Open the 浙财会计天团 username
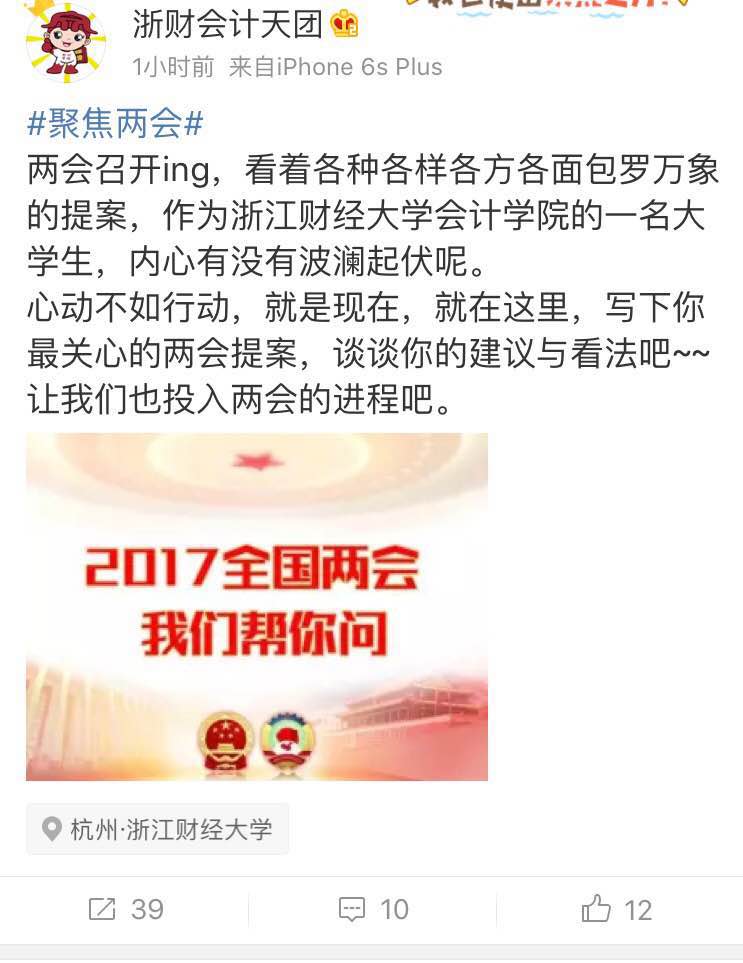This screenshot has height=963, width=743. [x=228, y=24]
